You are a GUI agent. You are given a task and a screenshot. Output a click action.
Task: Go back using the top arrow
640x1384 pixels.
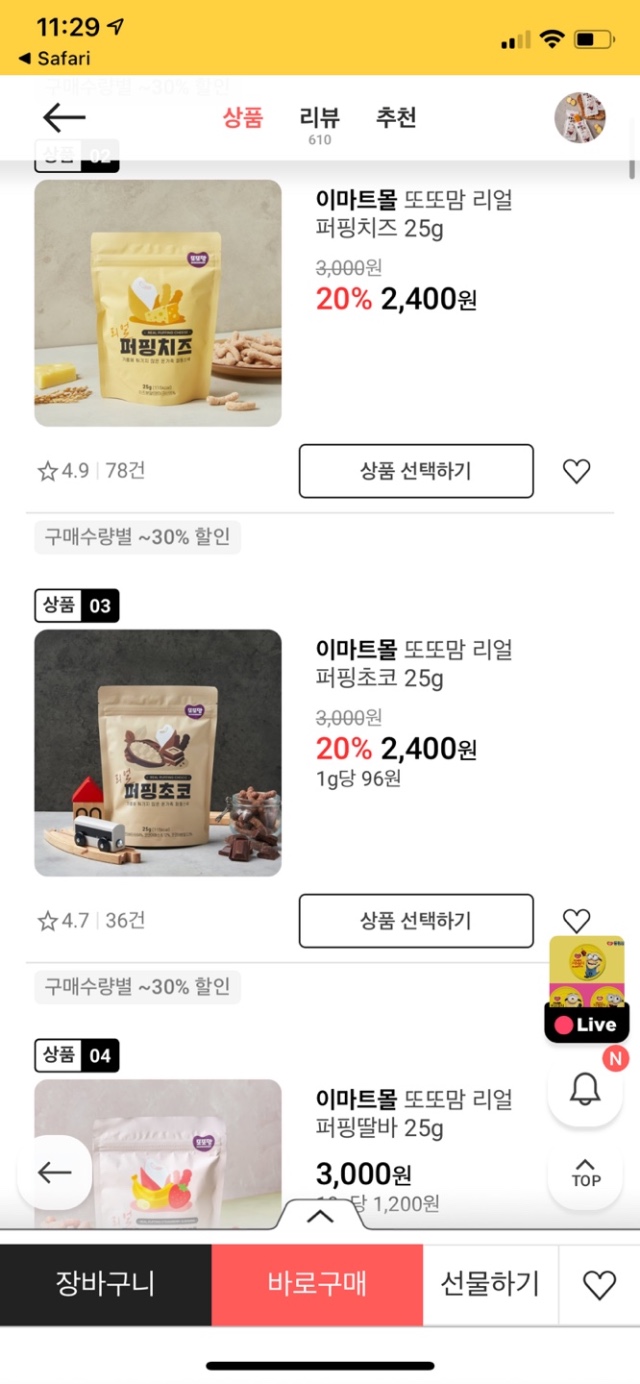64,118
